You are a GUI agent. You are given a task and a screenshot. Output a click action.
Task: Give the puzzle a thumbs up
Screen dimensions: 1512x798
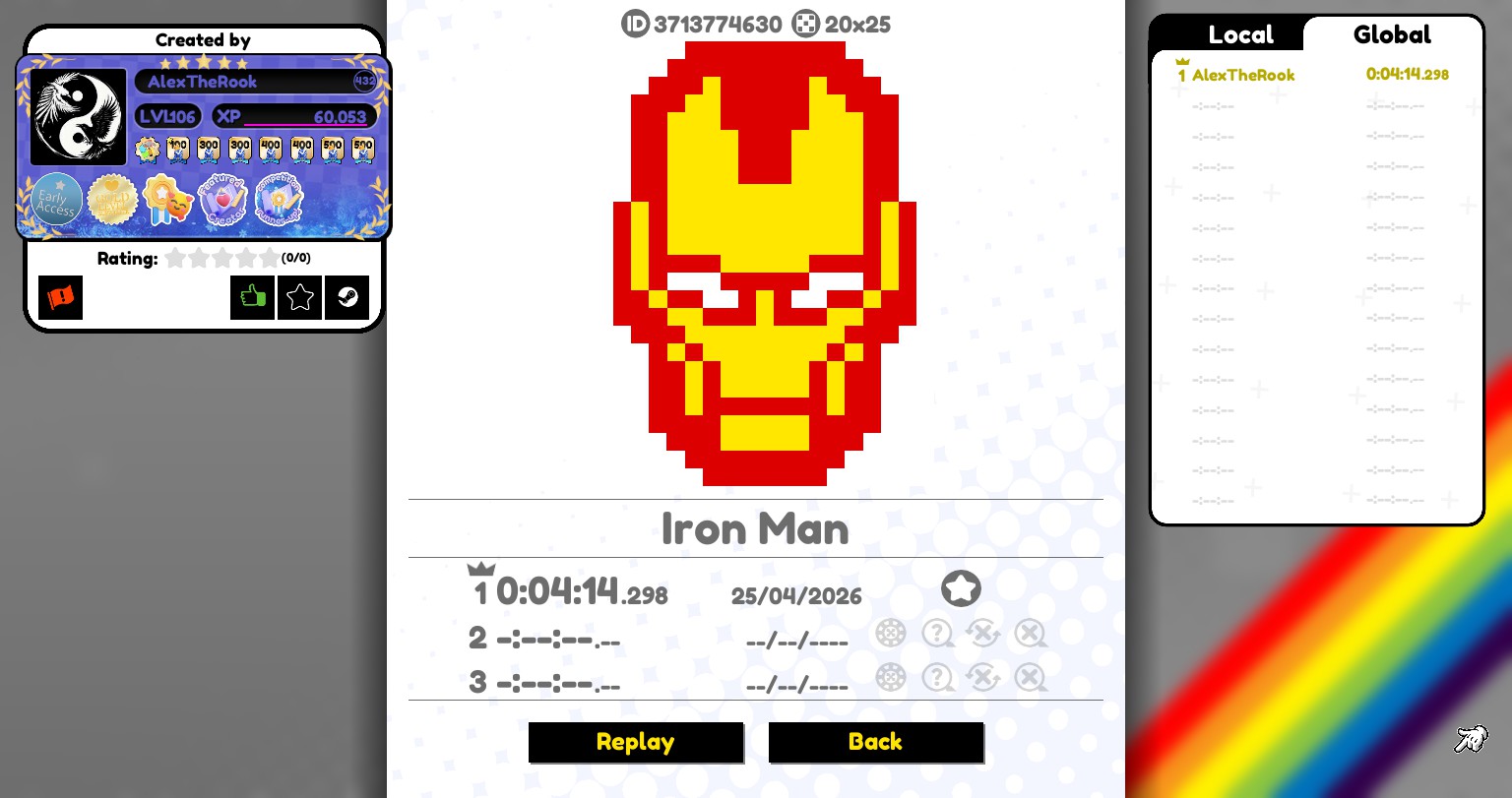click(252, 297)
